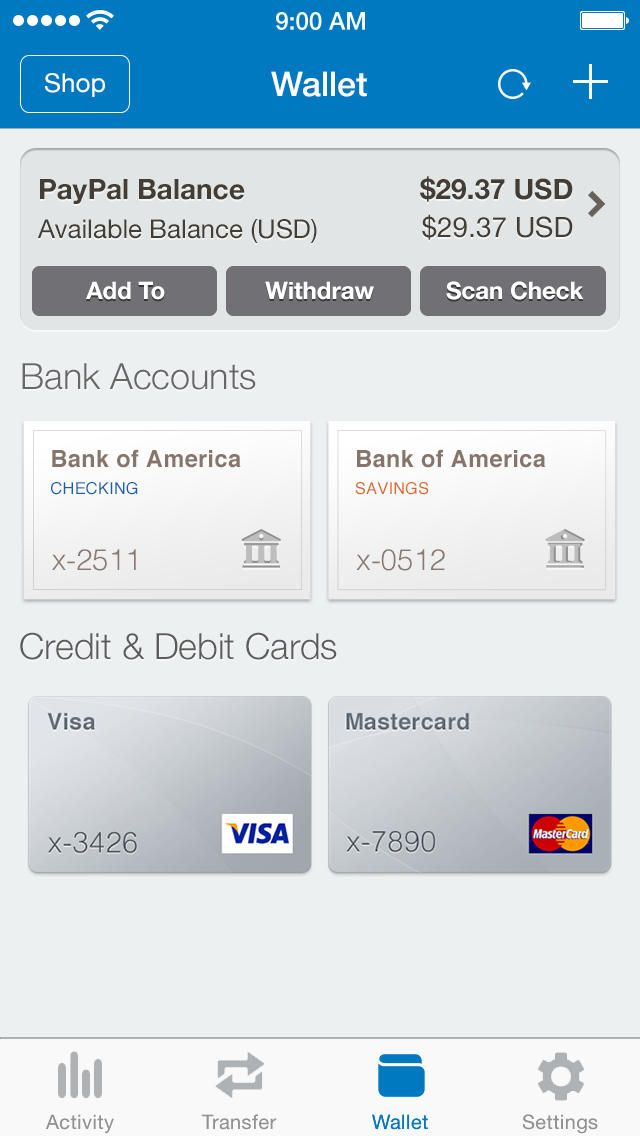Withdraw money from PayPal balance

(x=319, y=291)
